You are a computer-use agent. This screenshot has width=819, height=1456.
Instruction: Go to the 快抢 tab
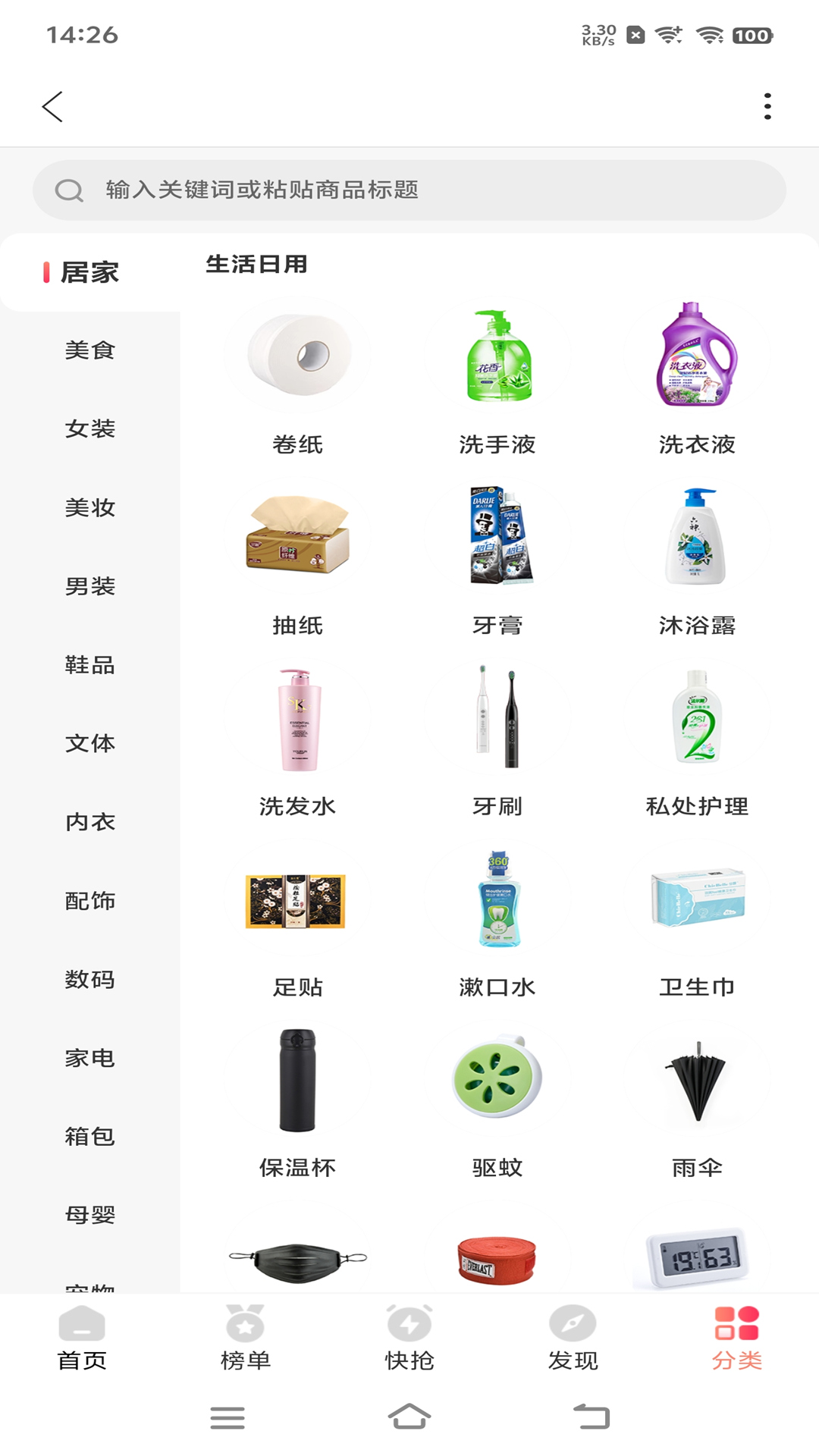pyautogui.click(x=409, y=1338)
